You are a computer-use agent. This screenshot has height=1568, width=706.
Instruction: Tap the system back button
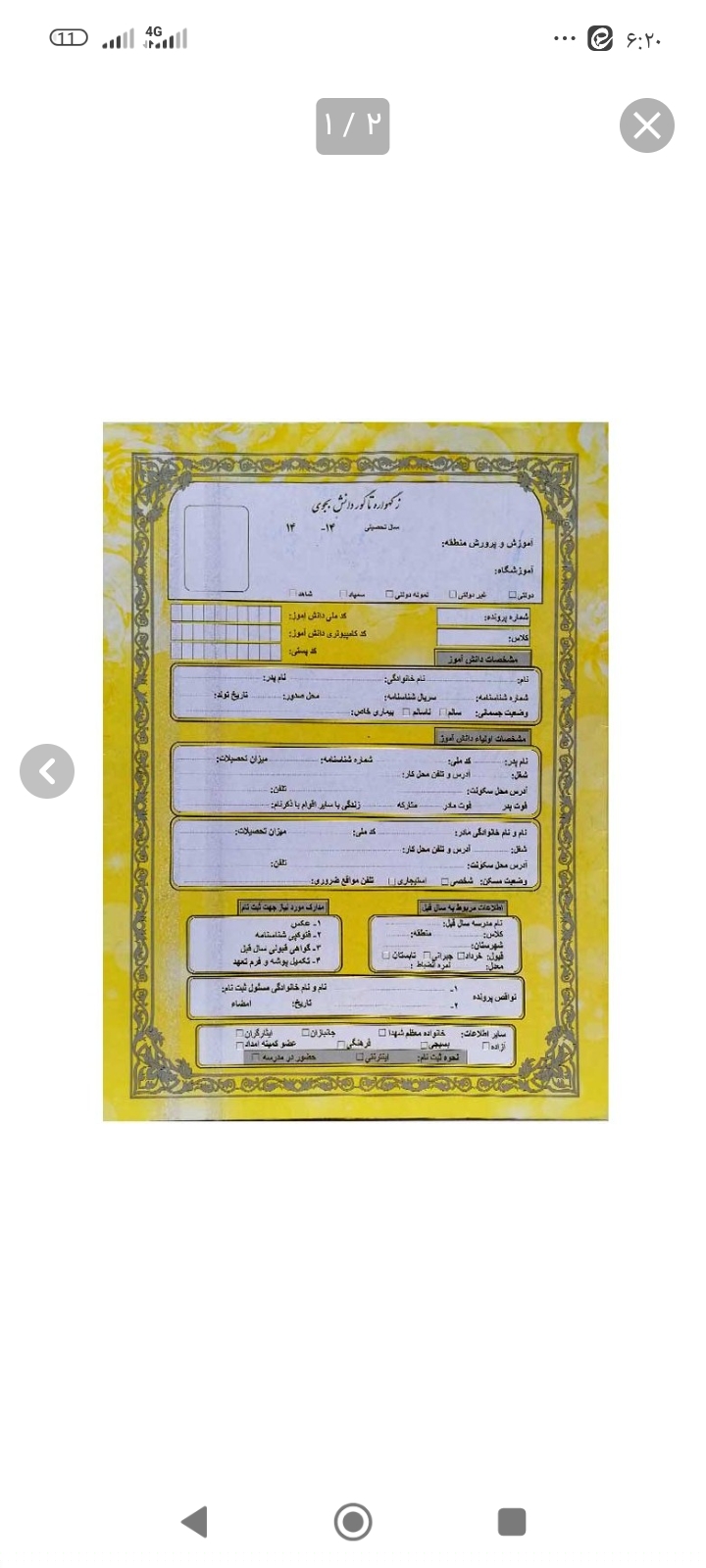pos(195,1521)
